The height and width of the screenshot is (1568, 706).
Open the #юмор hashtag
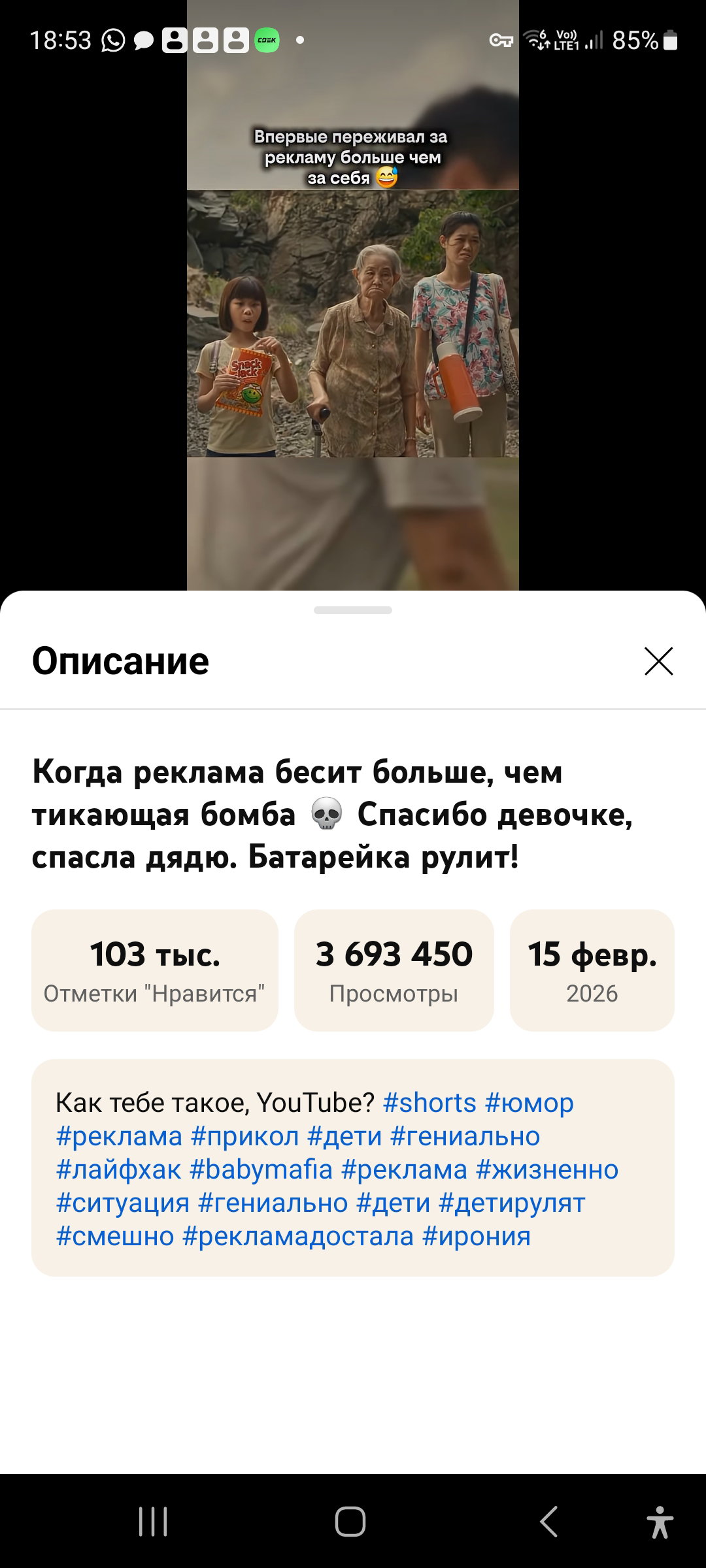coord(529,1103)
